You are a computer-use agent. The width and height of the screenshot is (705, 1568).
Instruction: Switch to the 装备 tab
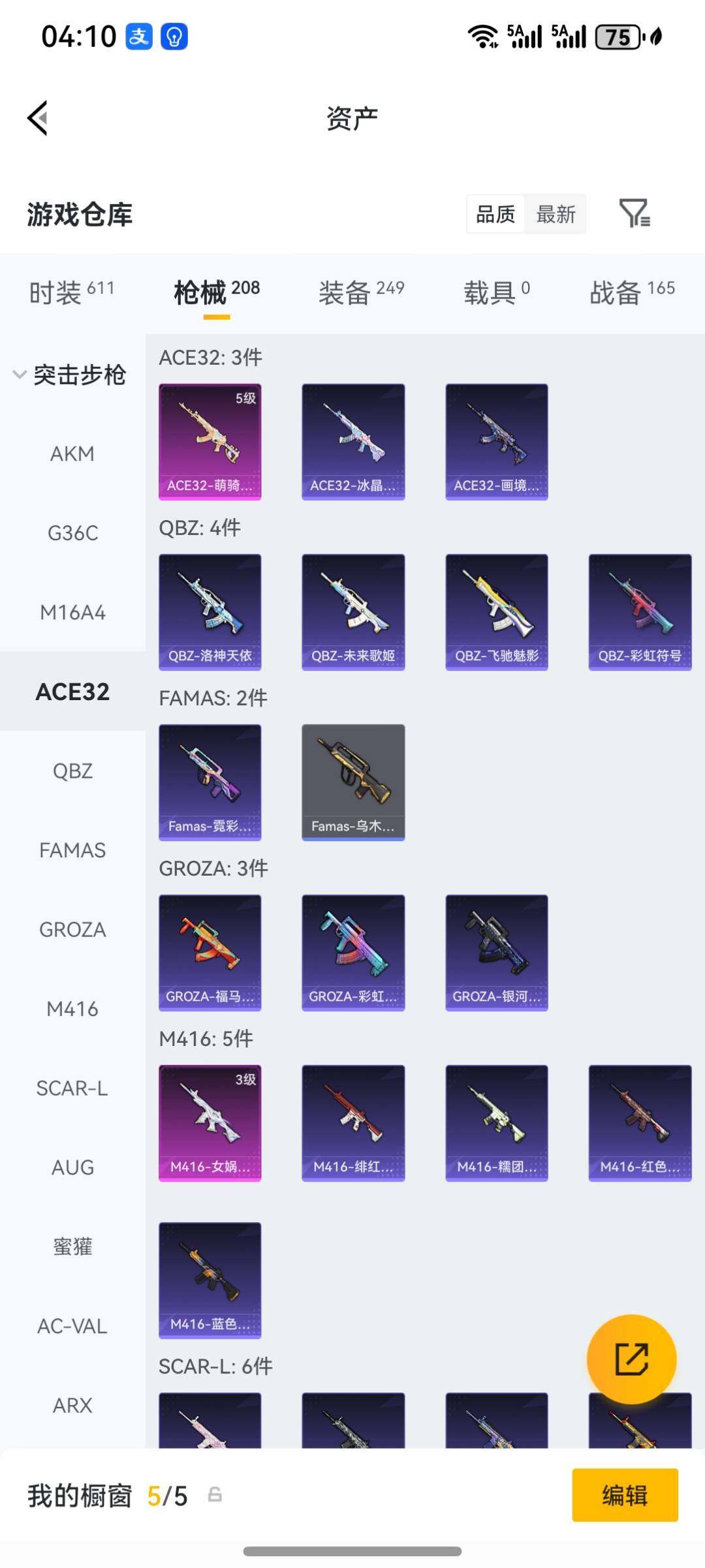pyautogui.click(x=361, y=292)
